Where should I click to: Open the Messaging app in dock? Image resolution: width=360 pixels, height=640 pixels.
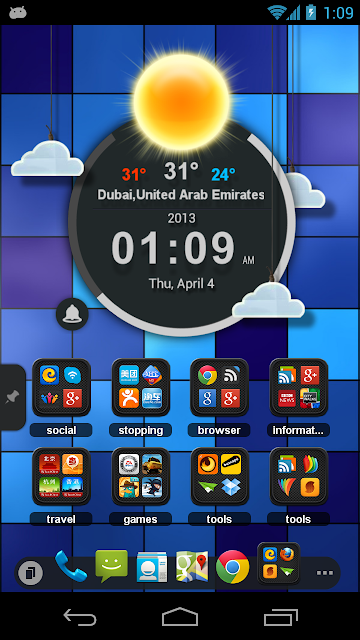(111, 566)
